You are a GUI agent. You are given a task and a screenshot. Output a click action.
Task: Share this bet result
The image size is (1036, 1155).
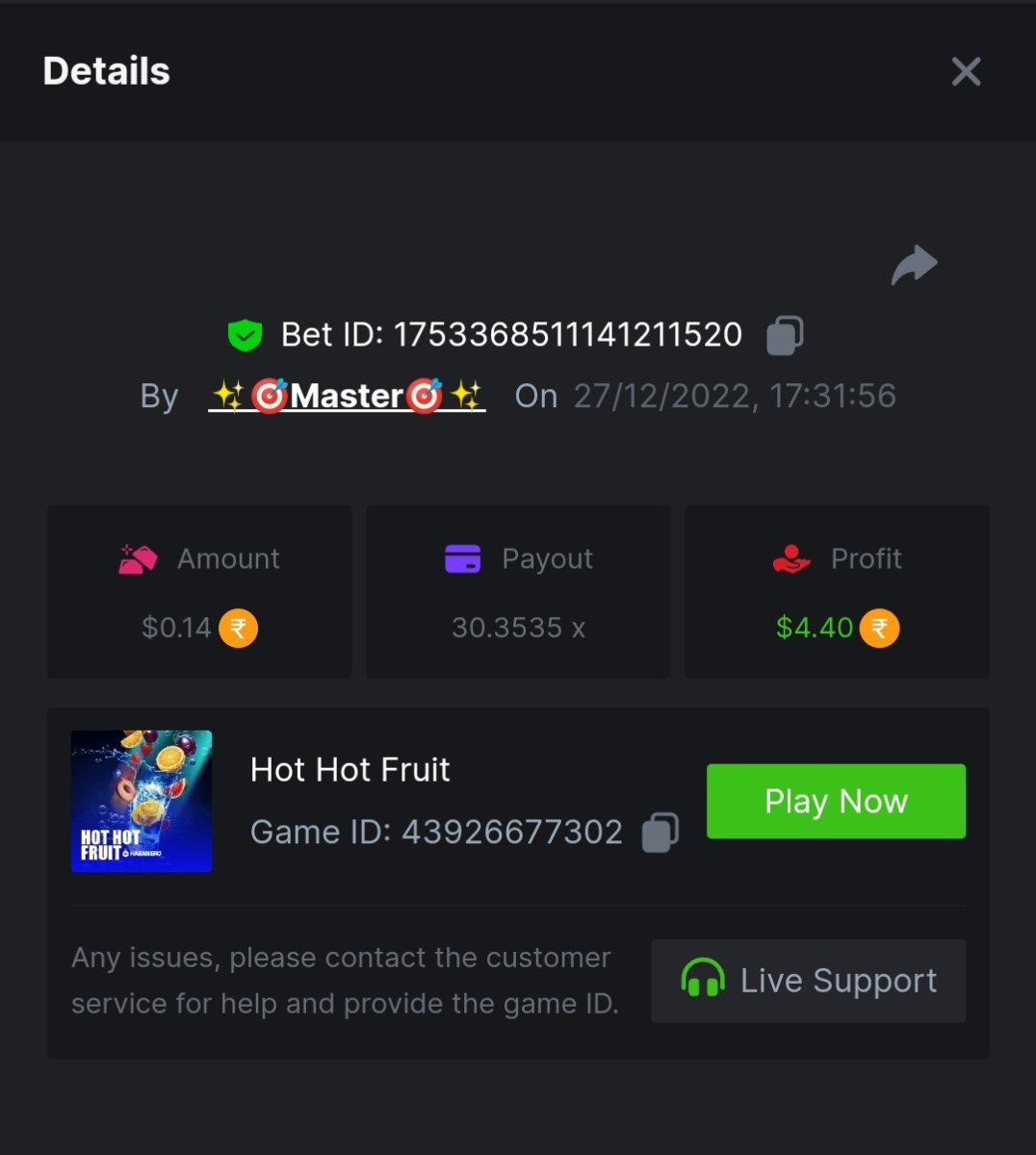point(914,266)
